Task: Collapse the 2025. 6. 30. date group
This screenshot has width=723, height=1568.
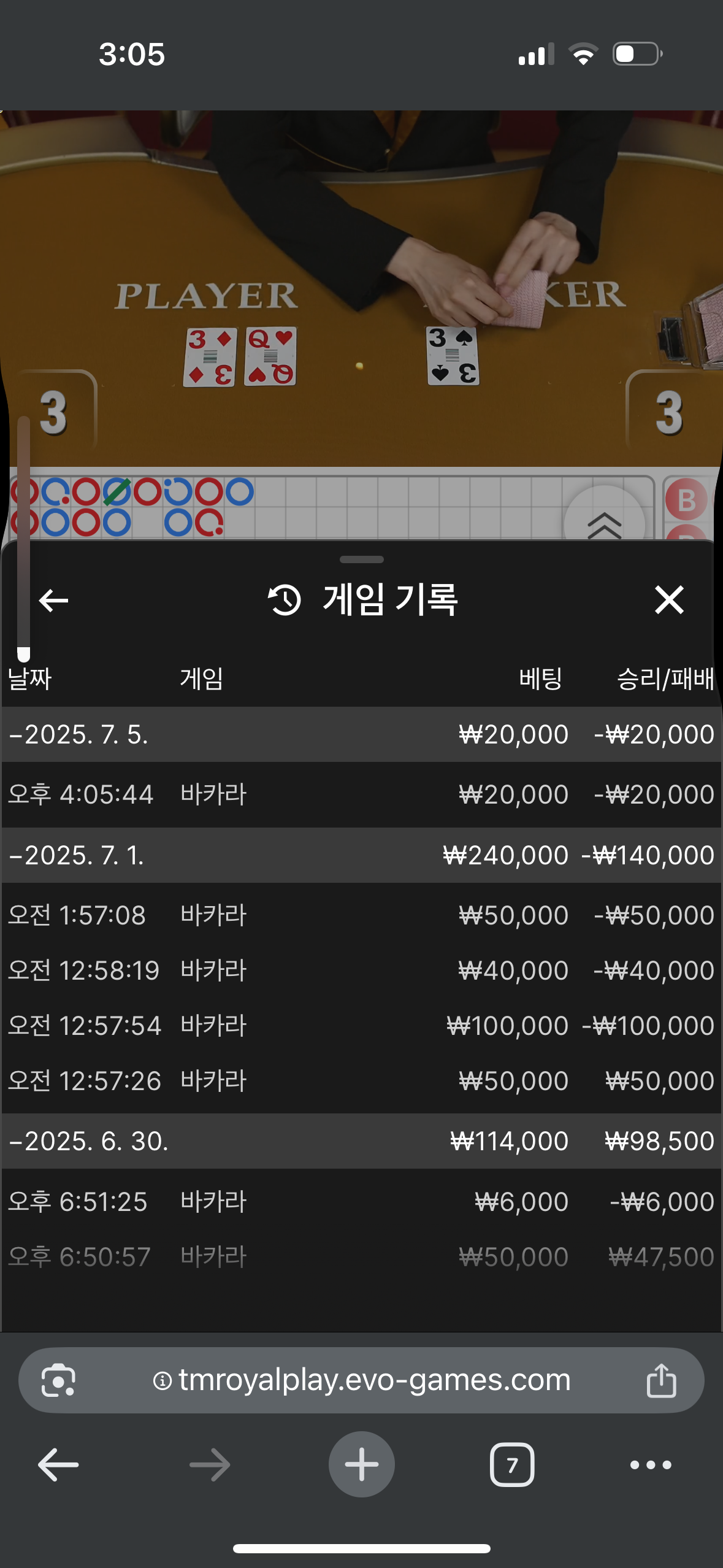Action: [x=89, y=1141]
